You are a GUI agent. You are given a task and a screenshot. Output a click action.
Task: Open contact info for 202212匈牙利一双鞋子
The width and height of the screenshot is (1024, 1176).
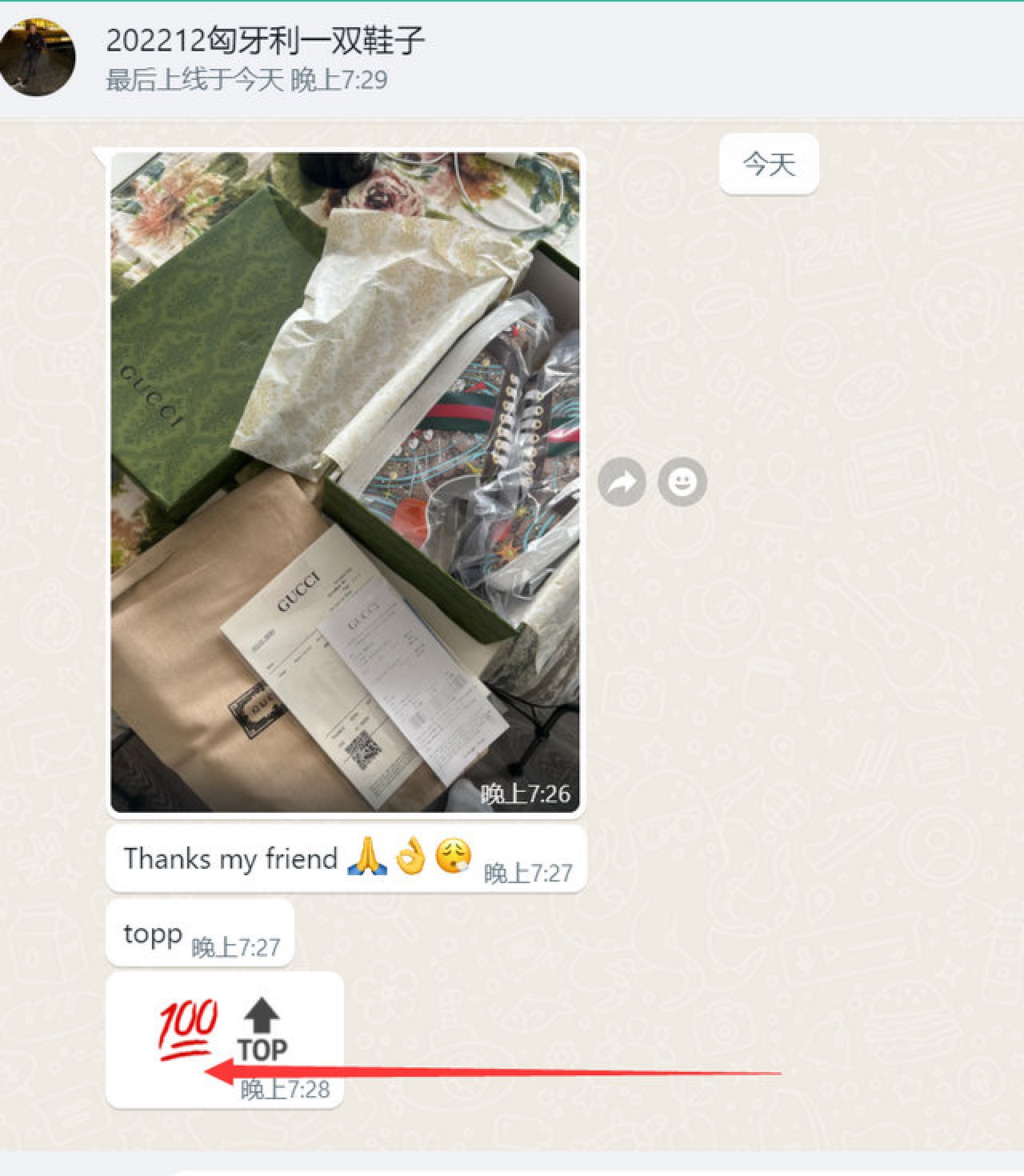[x=264, y=40]
